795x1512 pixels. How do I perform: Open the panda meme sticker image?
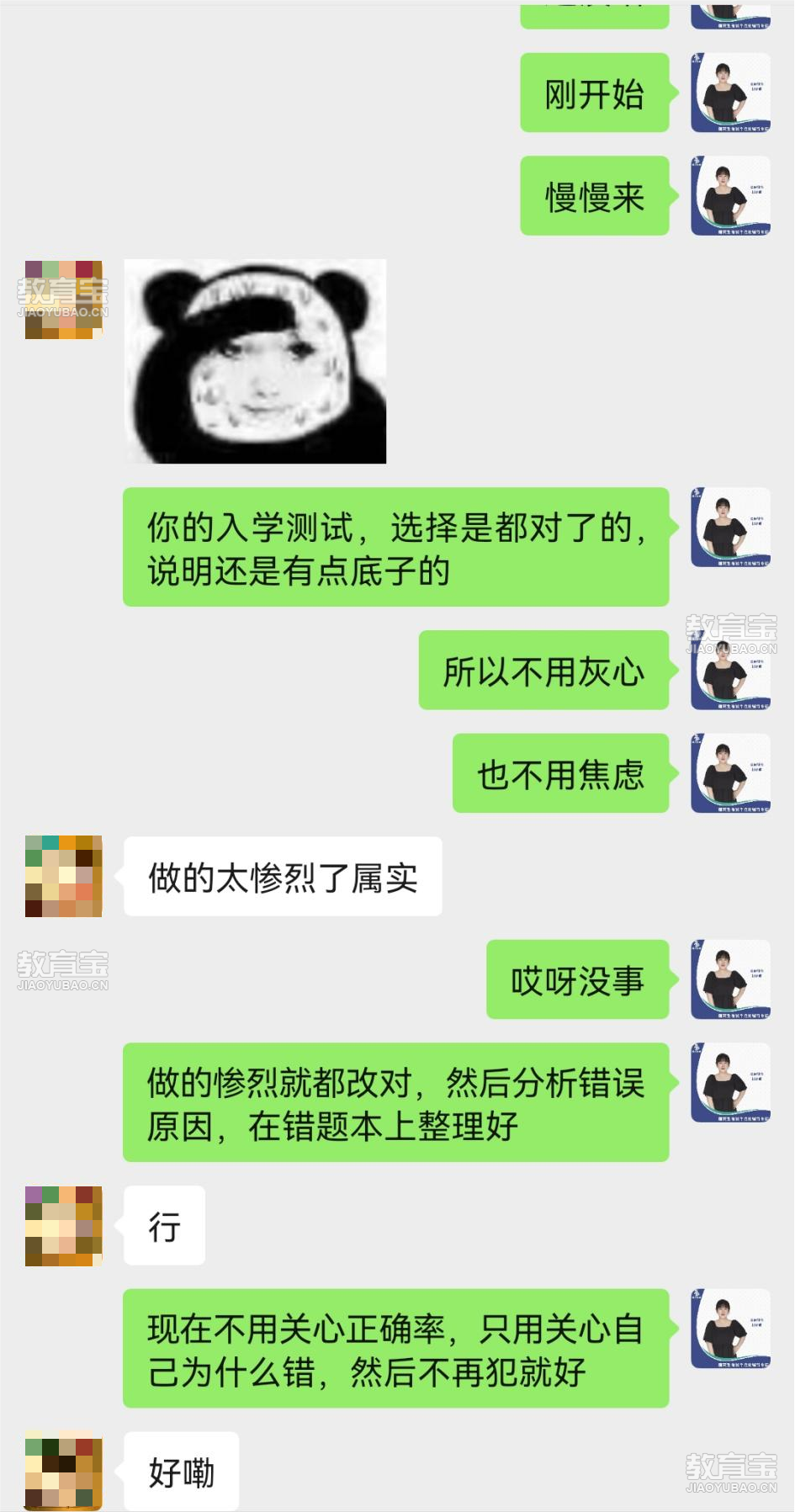point(255,361)
